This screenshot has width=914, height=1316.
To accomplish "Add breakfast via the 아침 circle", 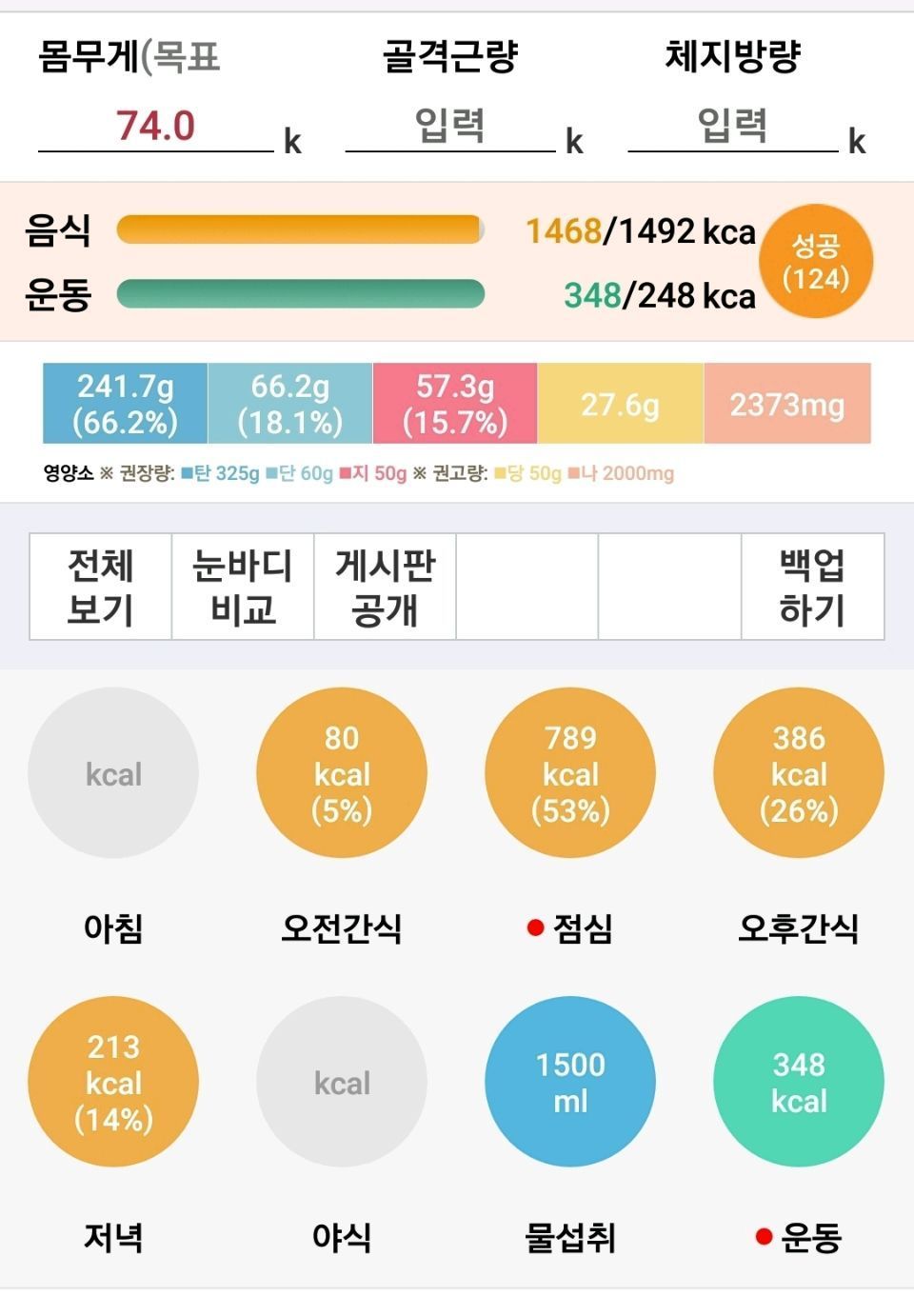I will pyautogui.click(x=113, y=773).
